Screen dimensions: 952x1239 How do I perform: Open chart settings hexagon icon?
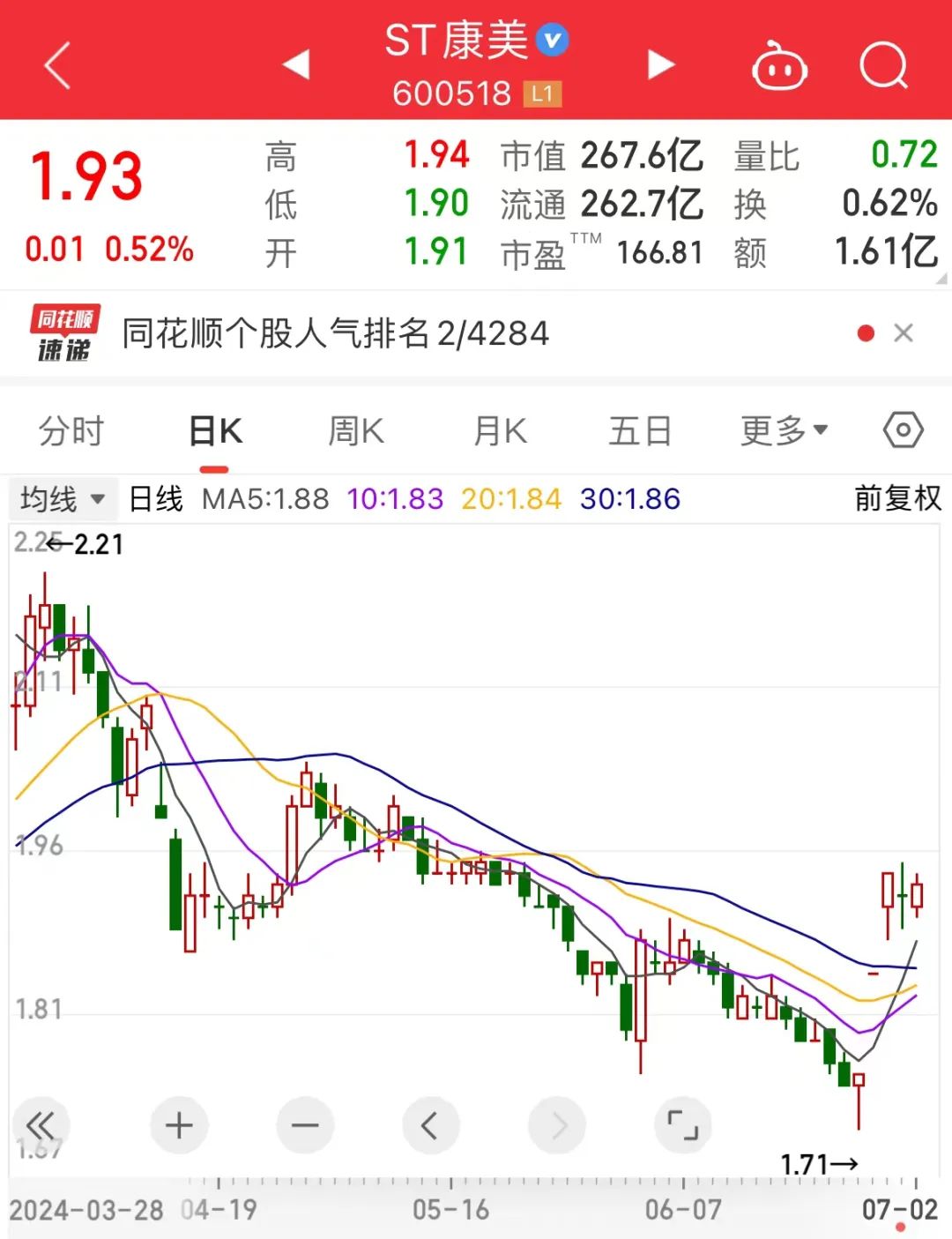[903, 431]
